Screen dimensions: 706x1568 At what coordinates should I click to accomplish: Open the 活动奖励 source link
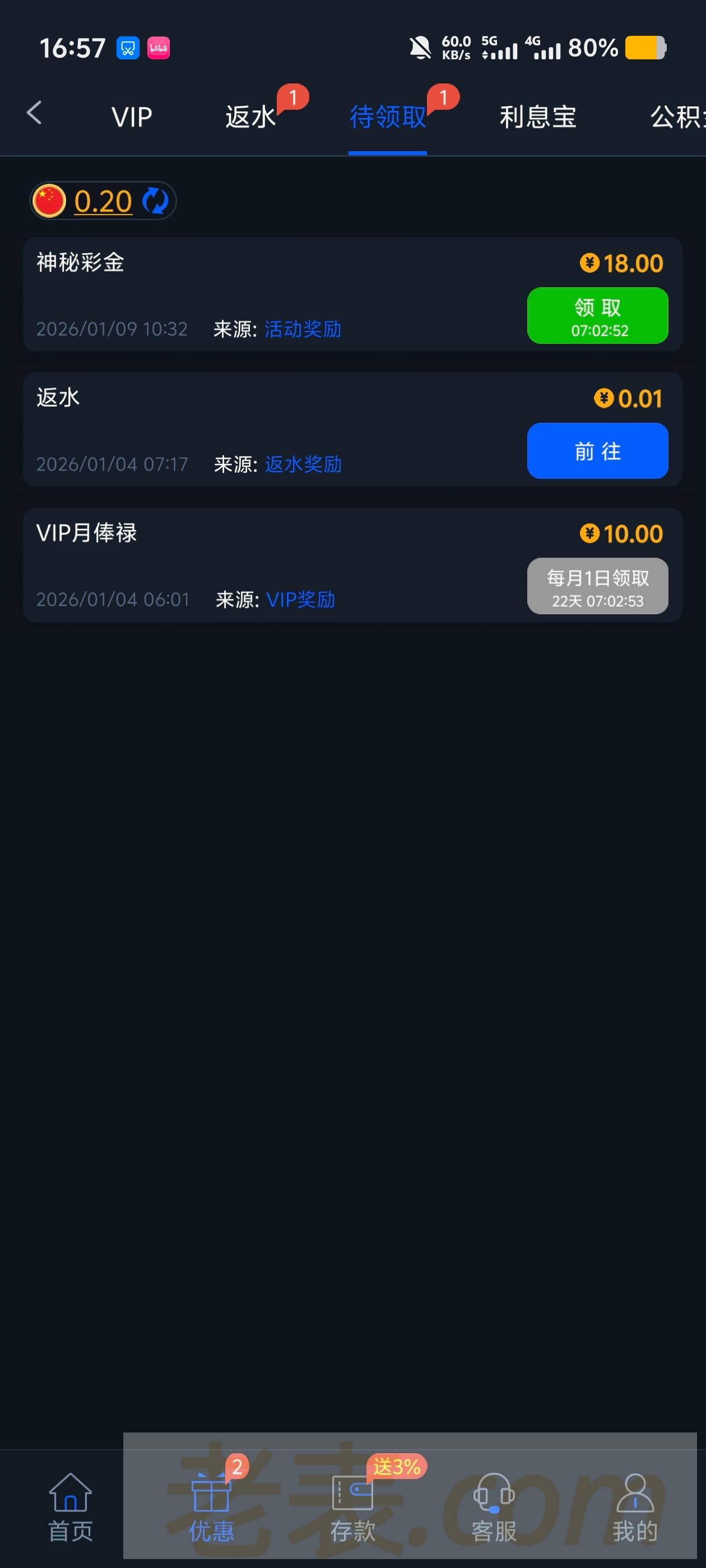click(303, 329)
